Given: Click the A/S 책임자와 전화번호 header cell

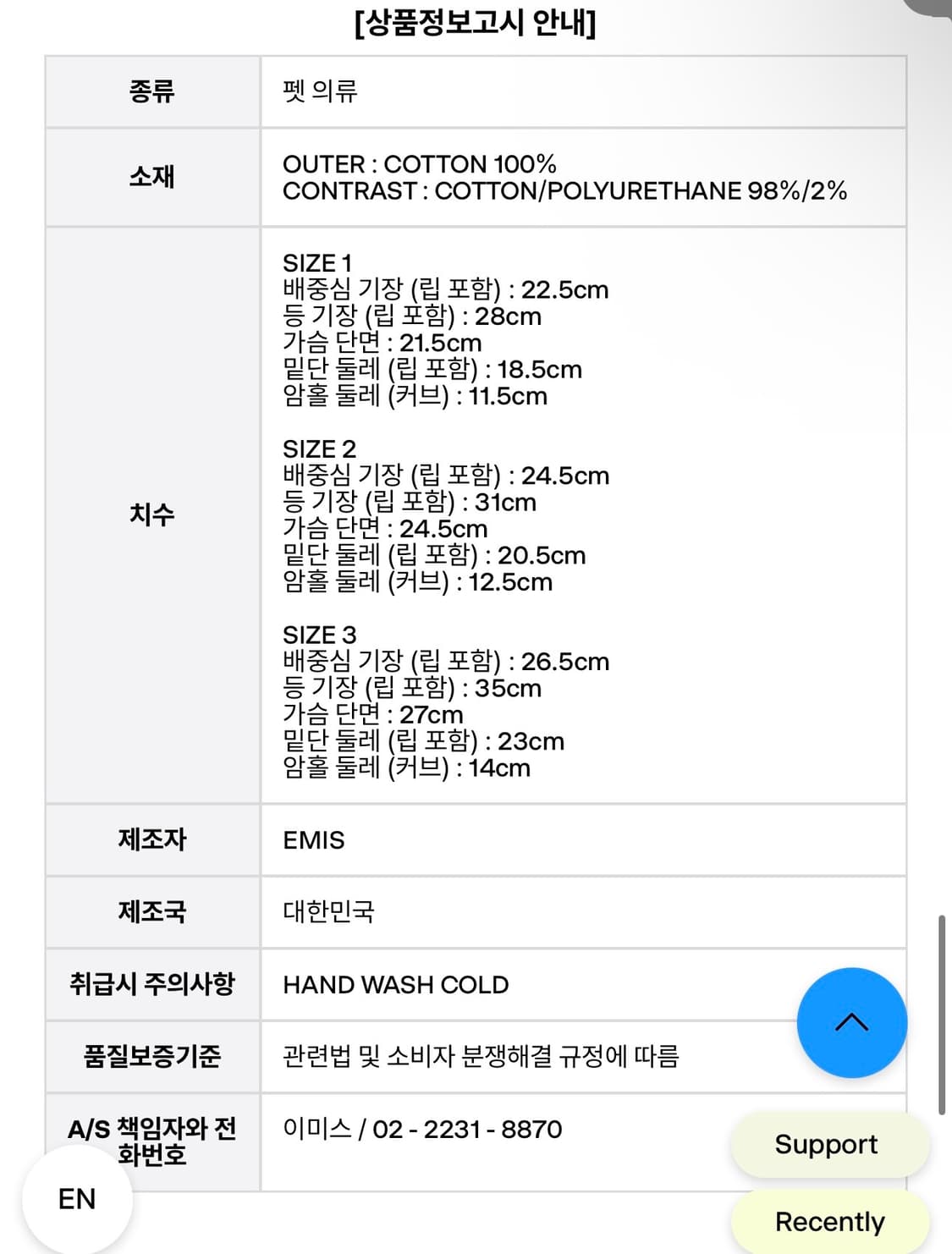Looking at the screenshot, I should tap(150, 1141).
